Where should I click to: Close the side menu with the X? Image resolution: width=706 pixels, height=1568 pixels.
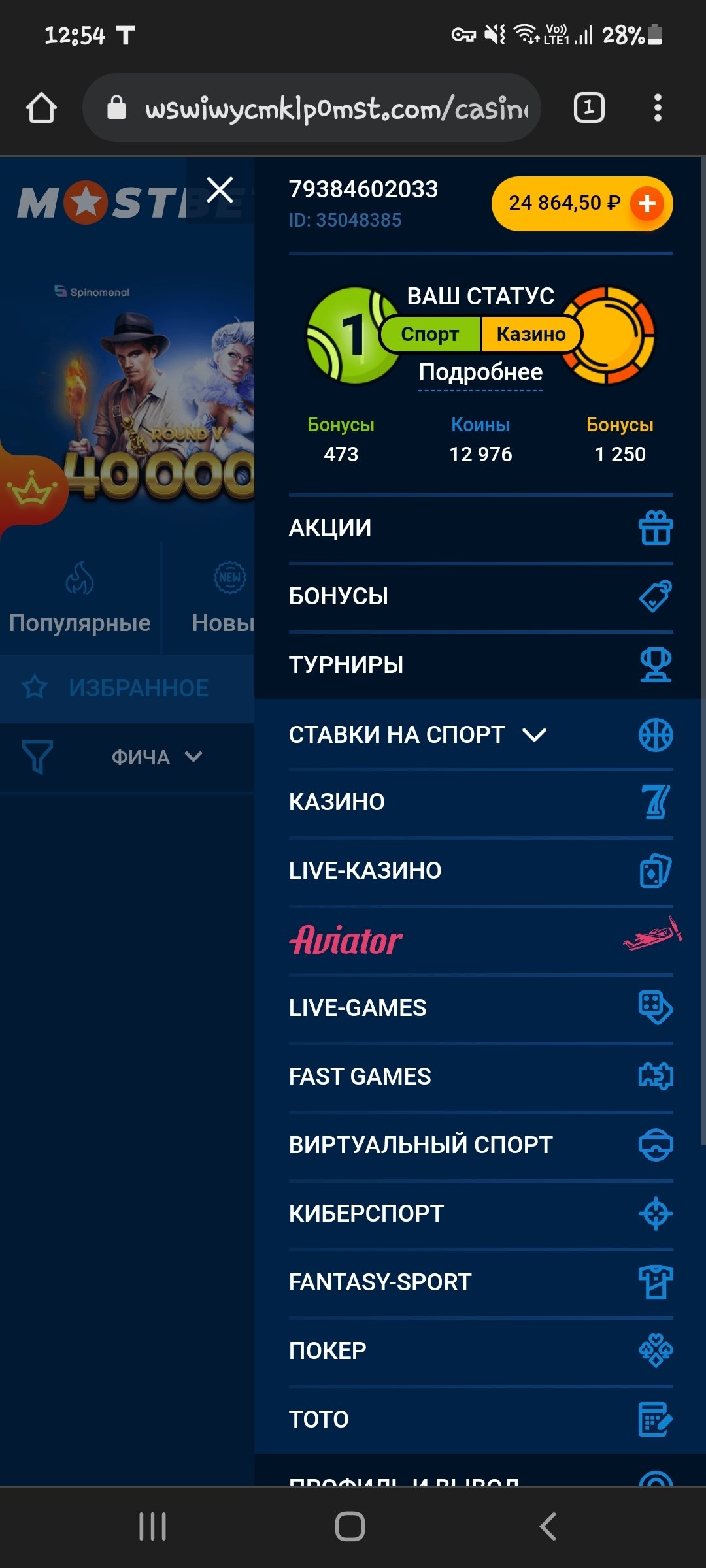(220, 190)
